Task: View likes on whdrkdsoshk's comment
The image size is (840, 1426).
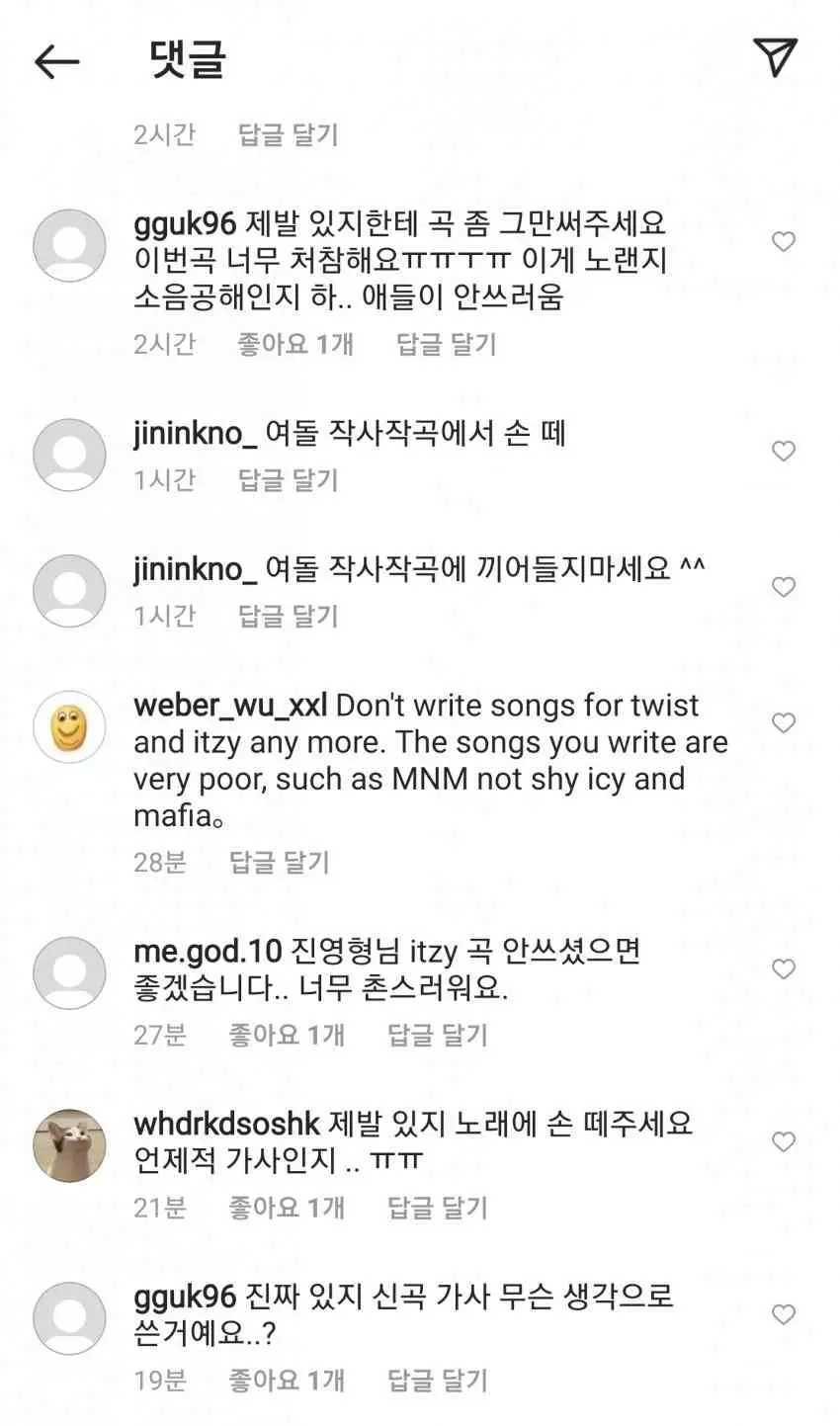Action: click(287, 1208)
